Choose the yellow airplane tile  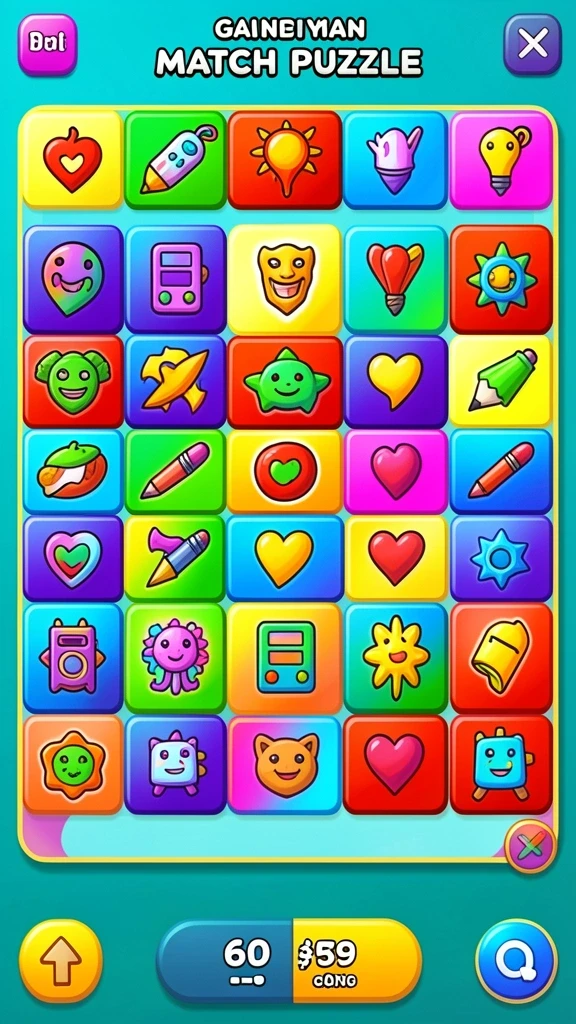click(x=175, y=382)
